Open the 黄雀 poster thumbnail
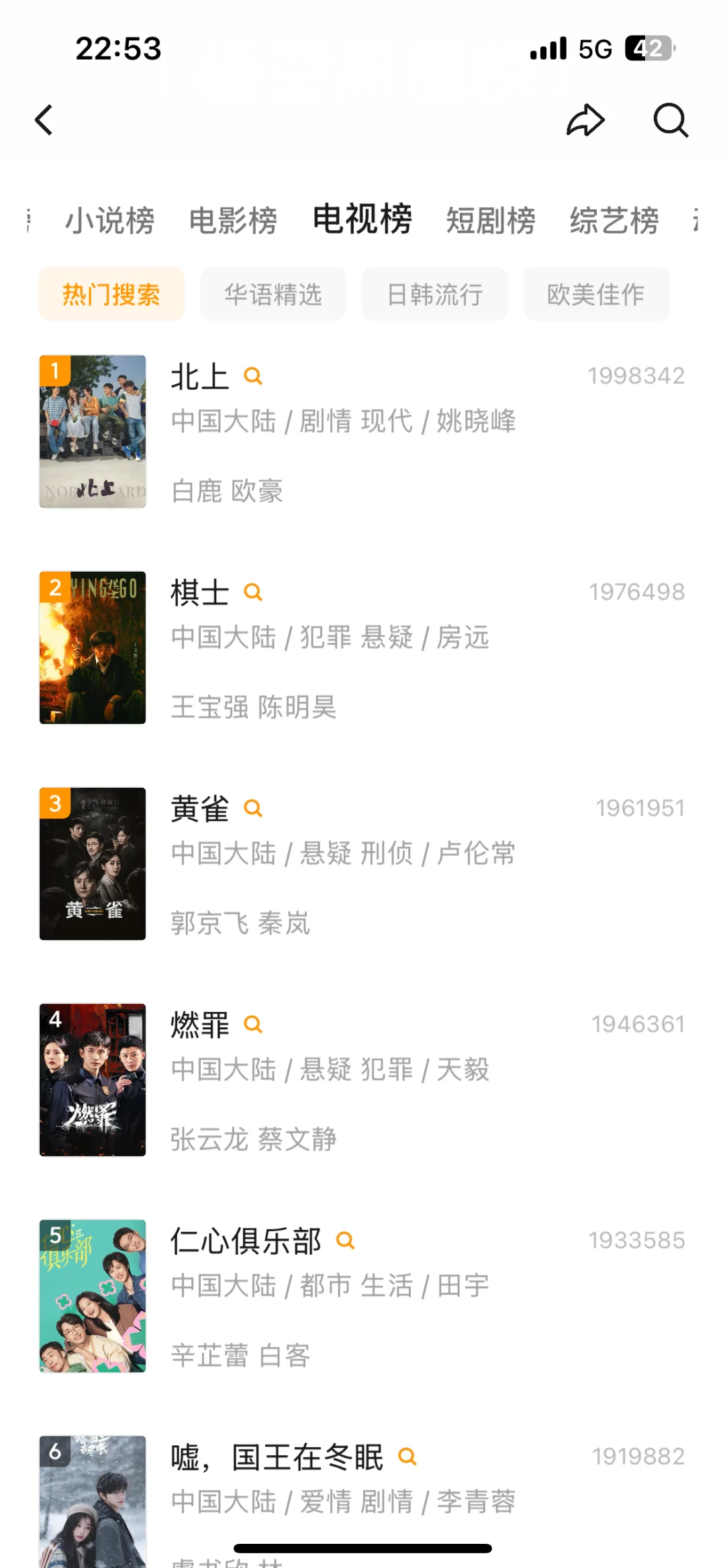725x1568 pixels. click(x=93, y=864)
